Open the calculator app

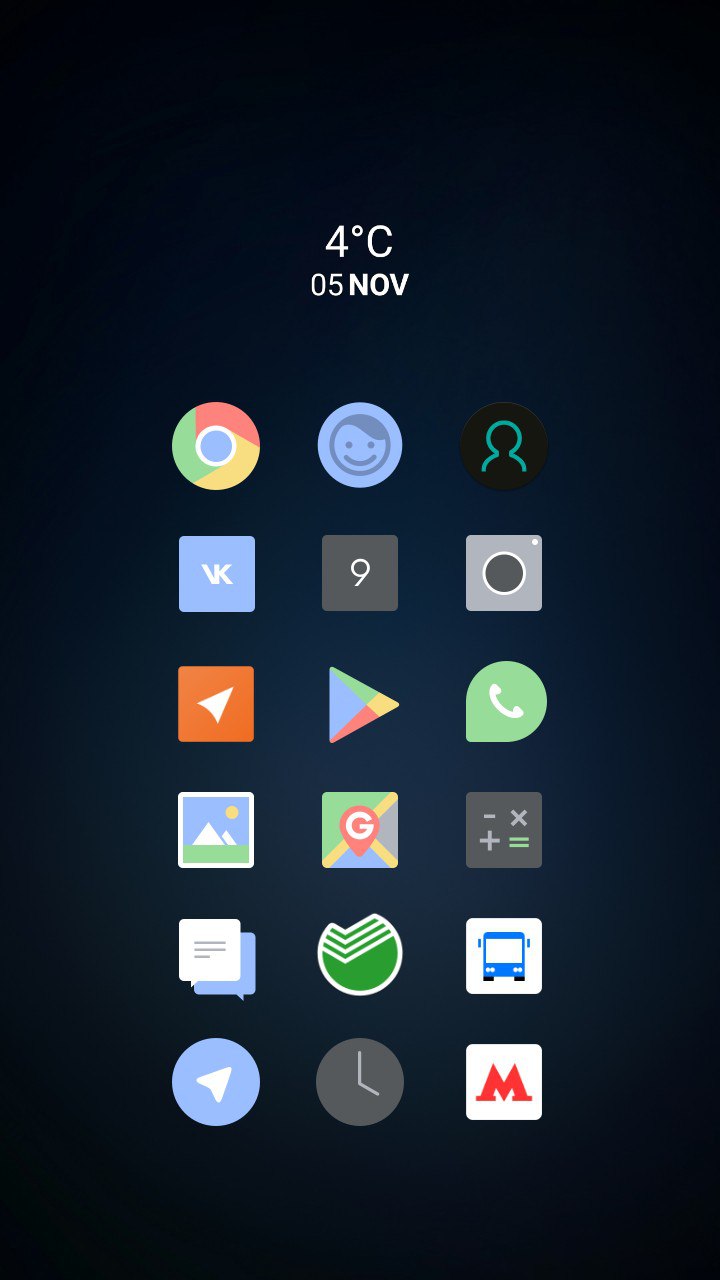tap(504, 830)
